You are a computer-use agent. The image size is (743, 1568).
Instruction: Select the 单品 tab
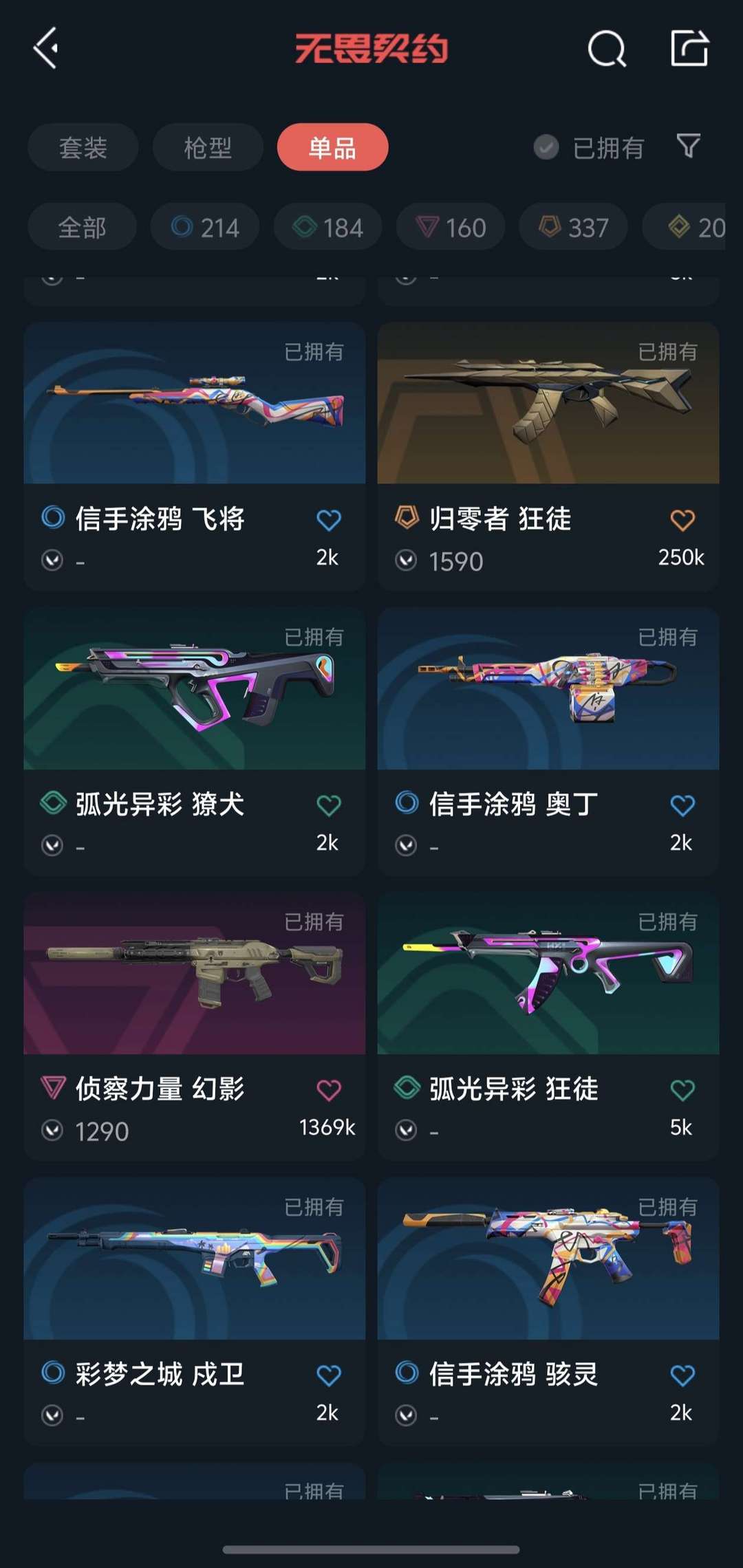[332, 147]
